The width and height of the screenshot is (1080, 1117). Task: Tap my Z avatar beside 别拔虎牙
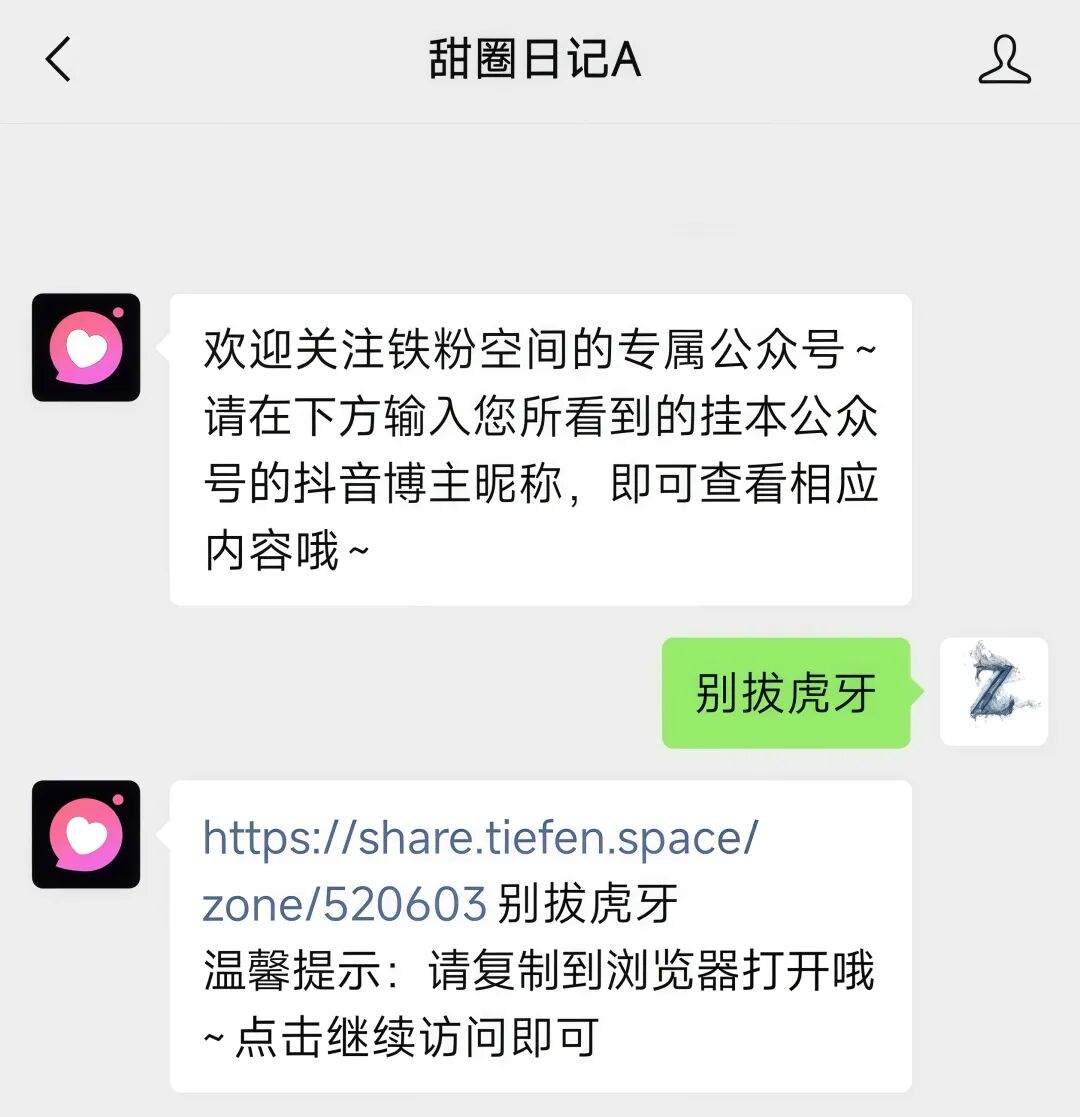[x=993, y=692]
